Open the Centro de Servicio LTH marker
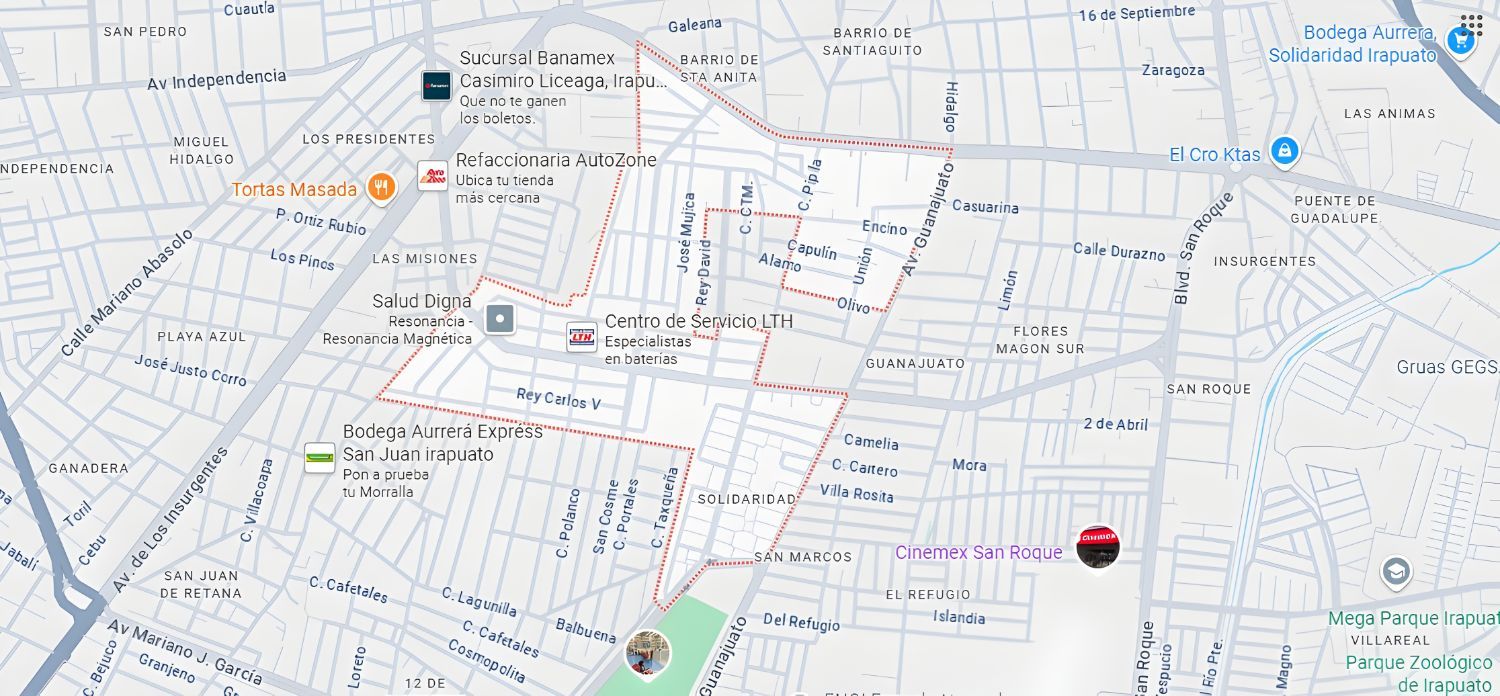The image size is (1500, 696). point(581,338)
